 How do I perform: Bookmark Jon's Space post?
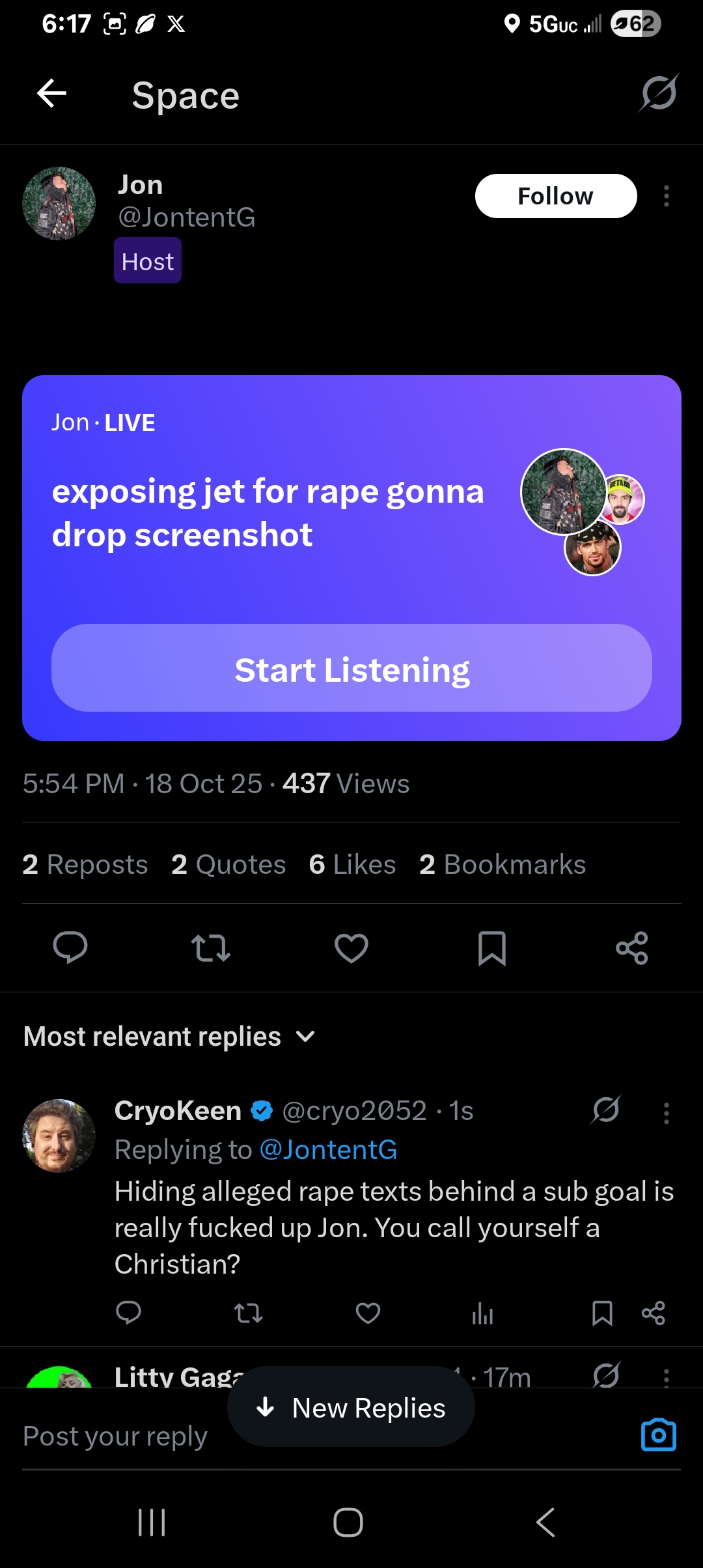(x=492, y=947)
